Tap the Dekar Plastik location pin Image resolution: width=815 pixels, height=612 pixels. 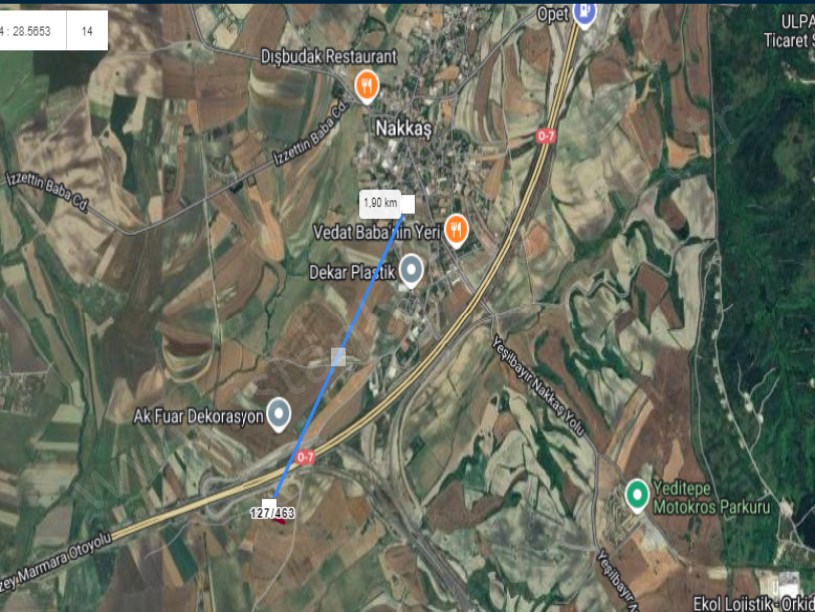411,269
